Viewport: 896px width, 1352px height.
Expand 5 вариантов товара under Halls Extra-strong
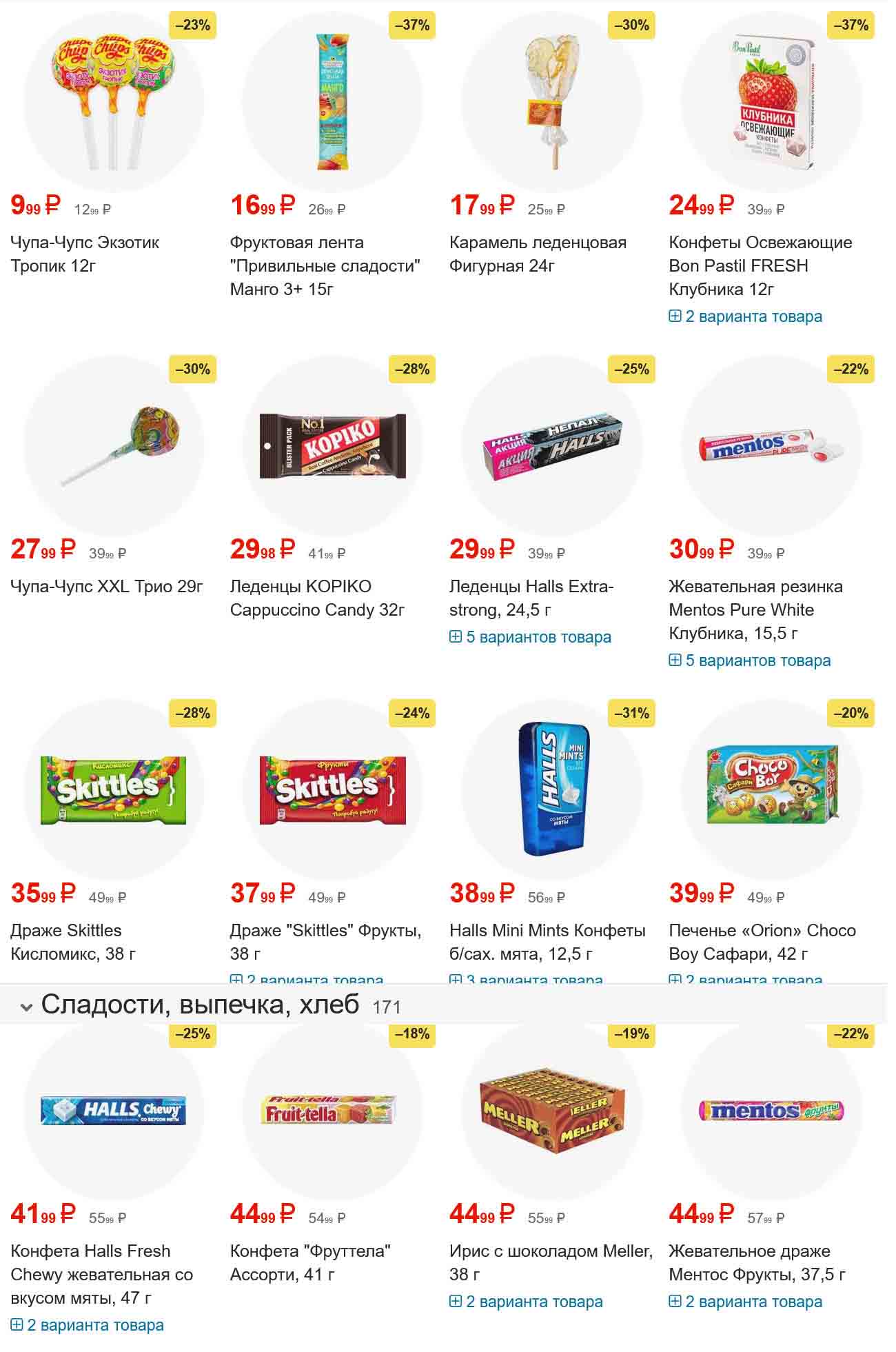click(531, 637)
